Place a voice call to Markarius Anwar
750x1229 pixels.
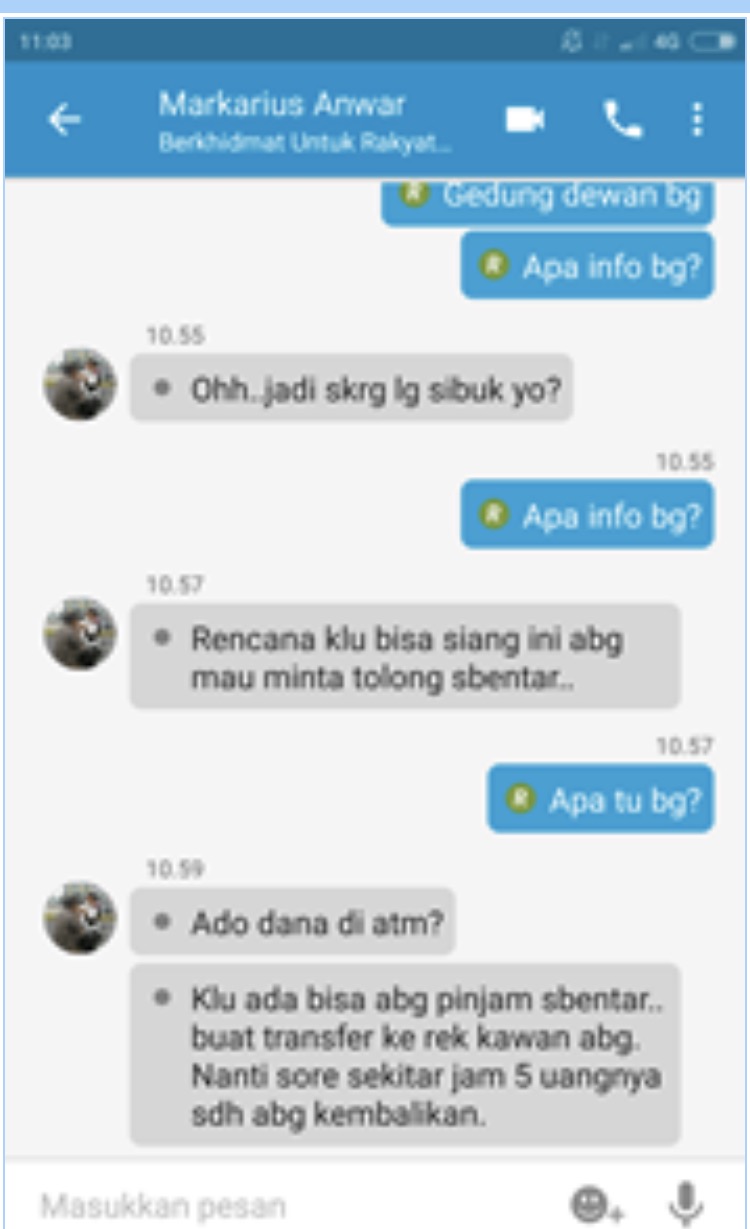pyautogui.click(x=622, y=120)
